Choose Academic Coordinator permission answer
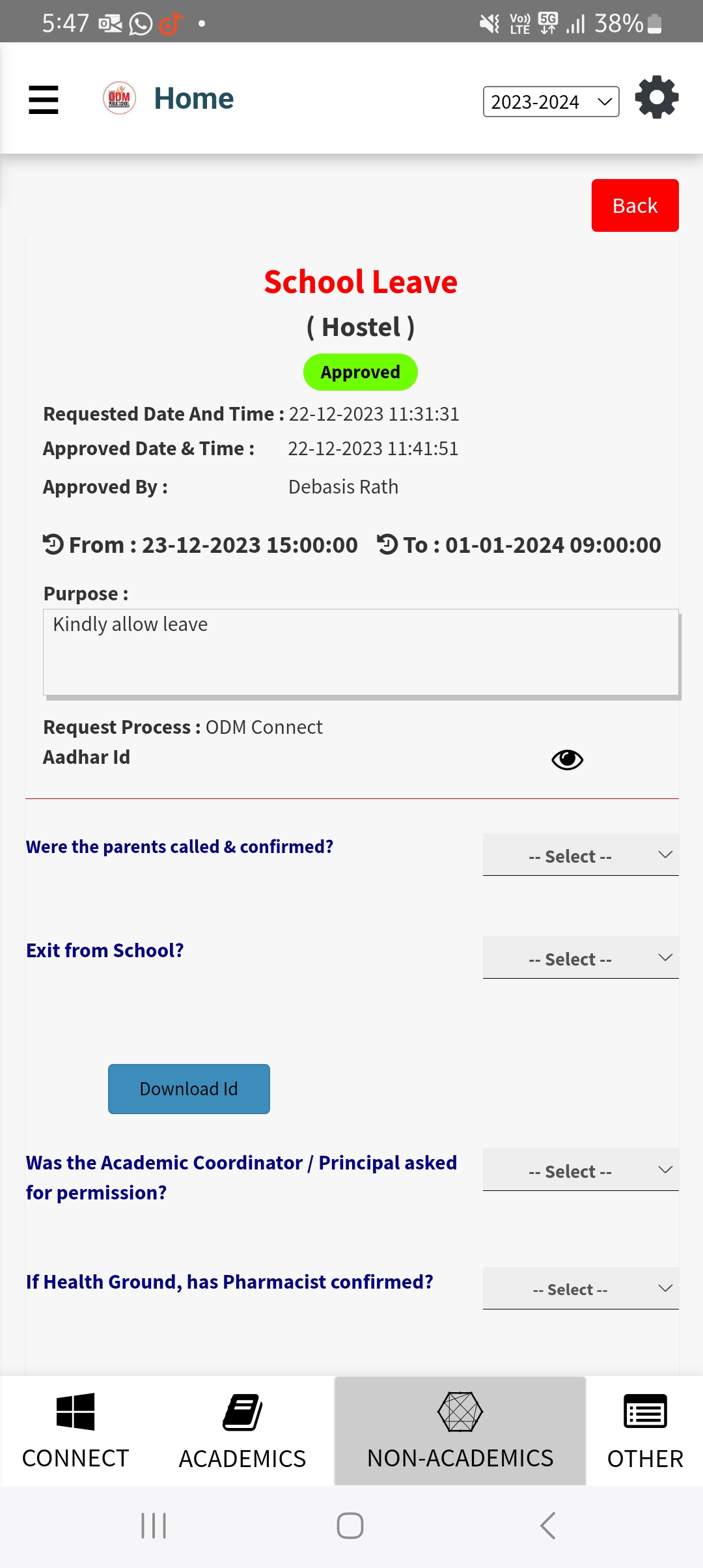The height and width of the screenshot is (1568, 703). point(581,1171)
